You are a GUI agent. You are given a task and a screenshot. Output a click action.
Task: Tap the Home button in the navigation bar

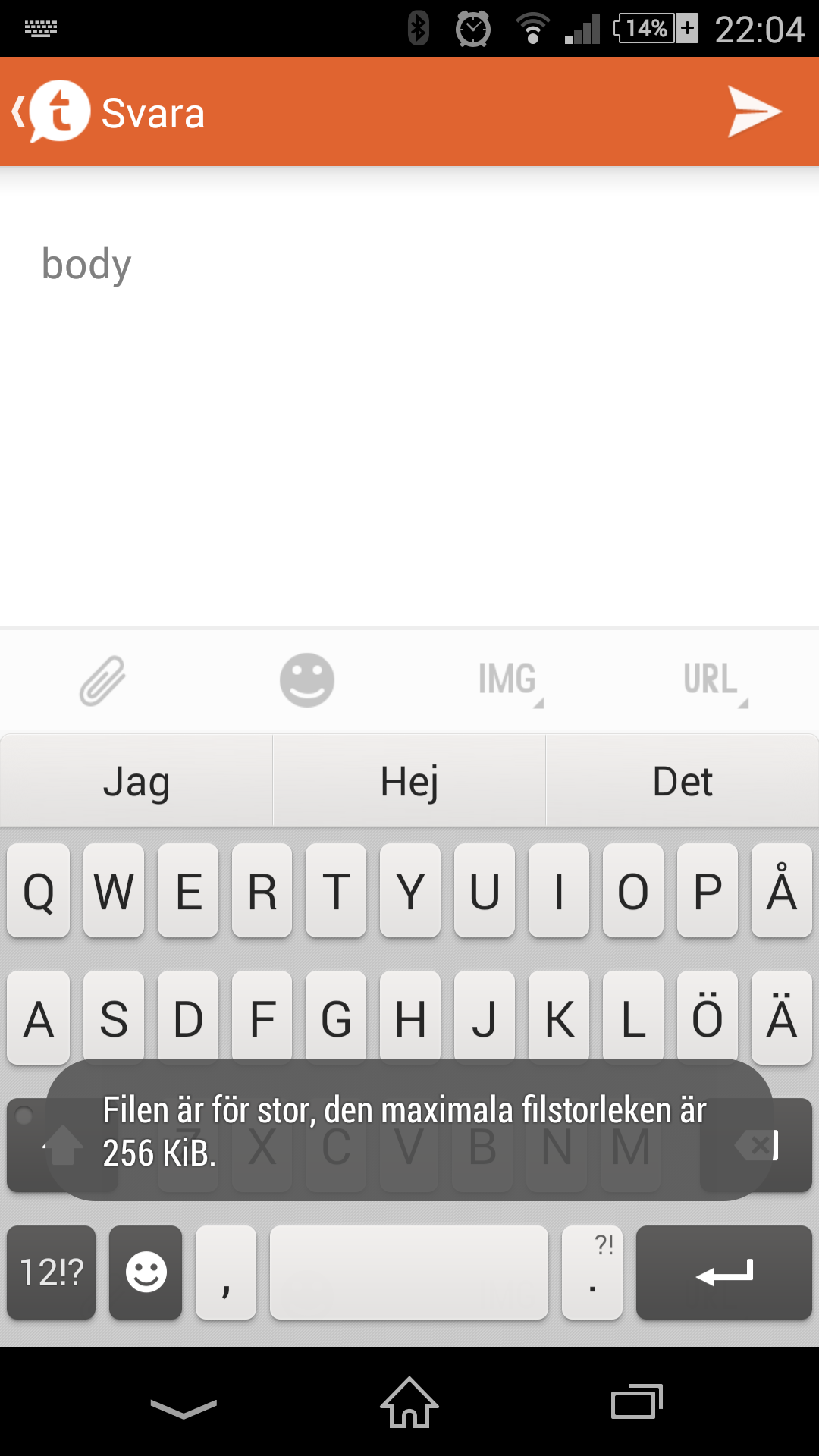(x=409, y=1403)
